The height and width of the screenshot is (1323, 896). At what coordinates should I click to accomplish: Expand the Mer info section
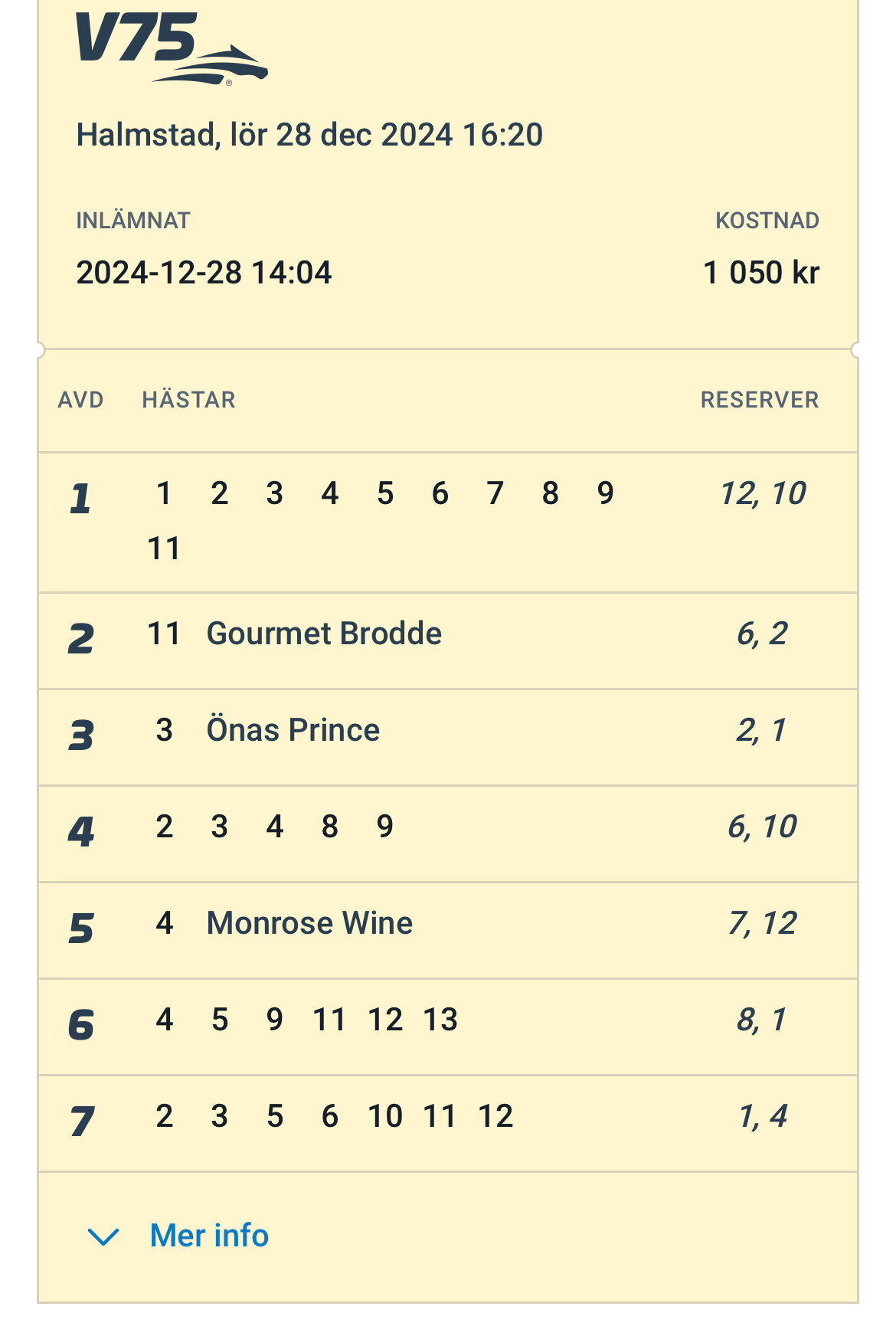click(179, 1236)
